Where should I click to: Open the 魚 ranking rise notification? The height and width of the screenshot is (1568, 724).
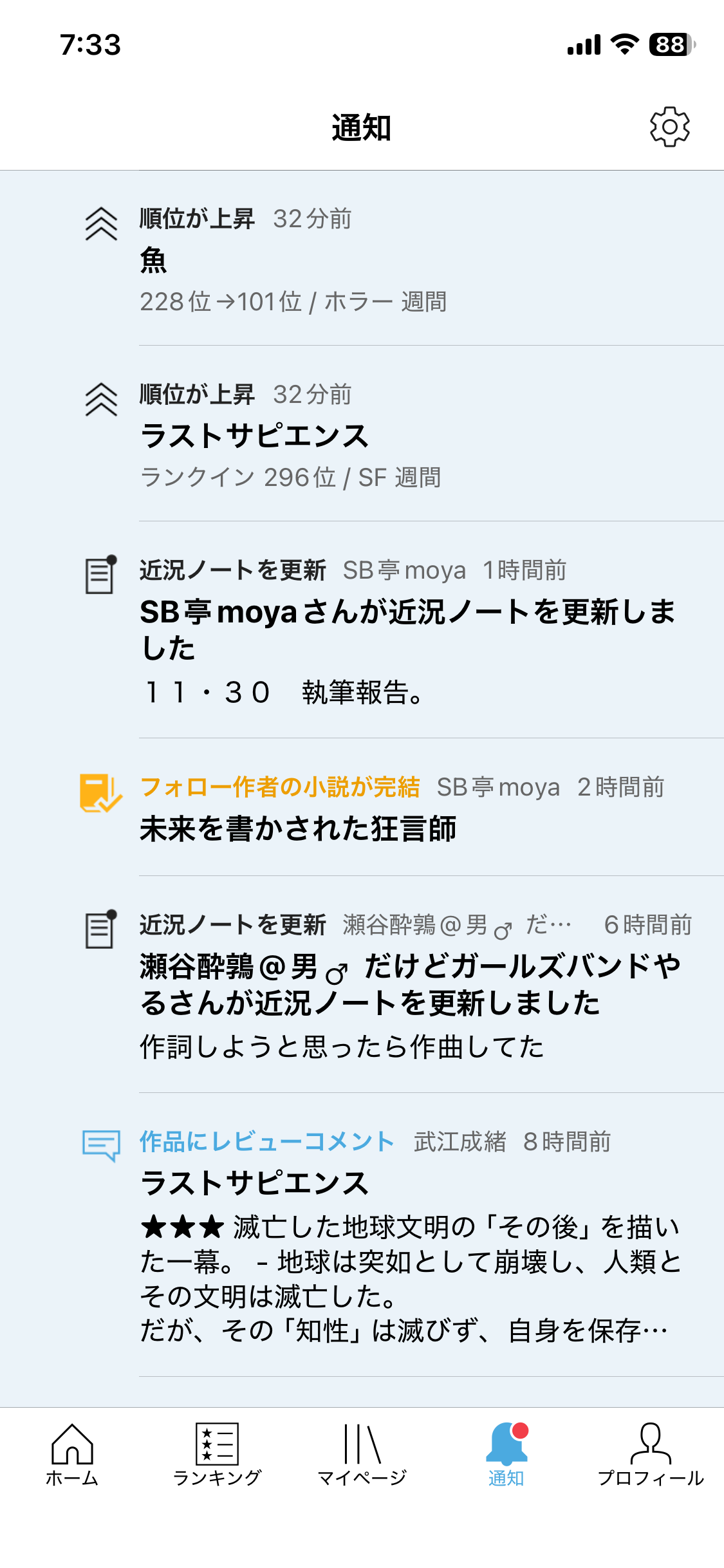386,259
